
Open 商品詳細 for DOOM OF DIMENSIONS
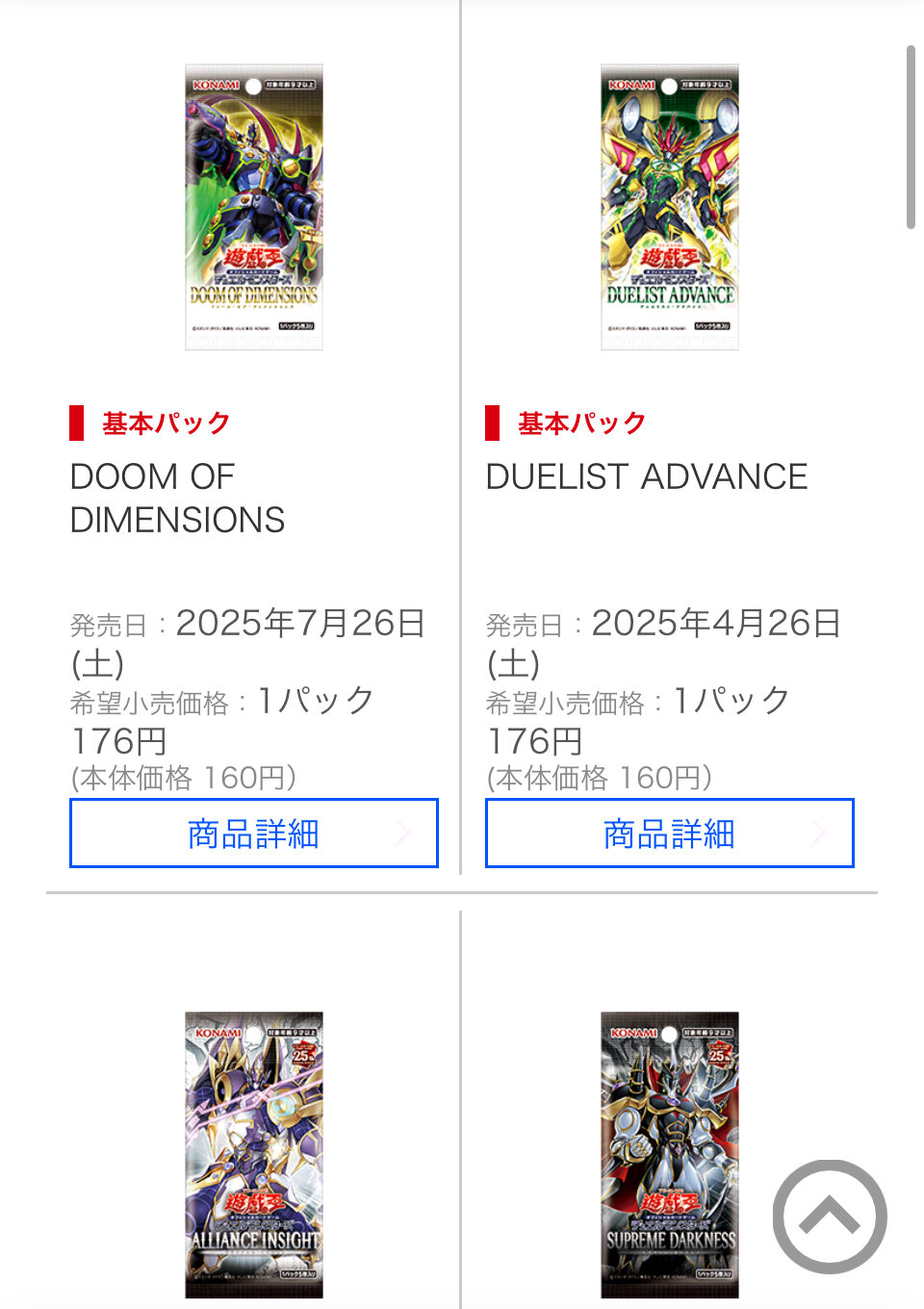point(253,834)
